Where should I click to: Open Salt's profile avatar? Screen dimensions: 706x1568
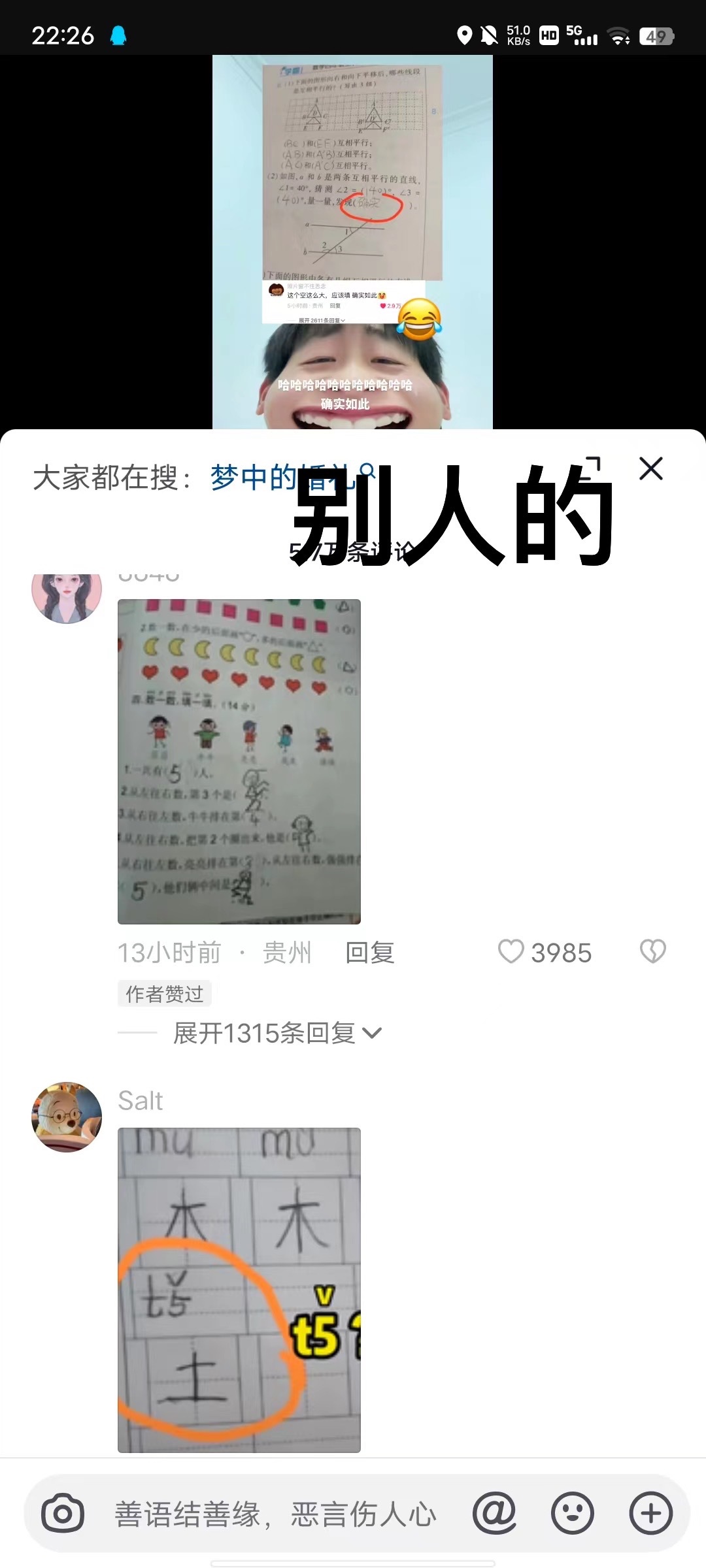pyautogui.click(x=67, y=1117)
